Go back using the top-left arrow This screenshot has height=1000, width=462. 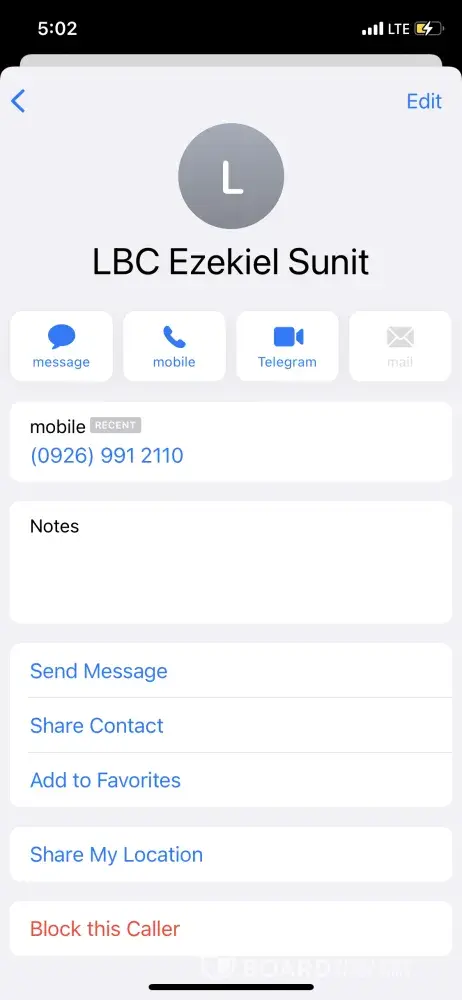coord(19,101)
